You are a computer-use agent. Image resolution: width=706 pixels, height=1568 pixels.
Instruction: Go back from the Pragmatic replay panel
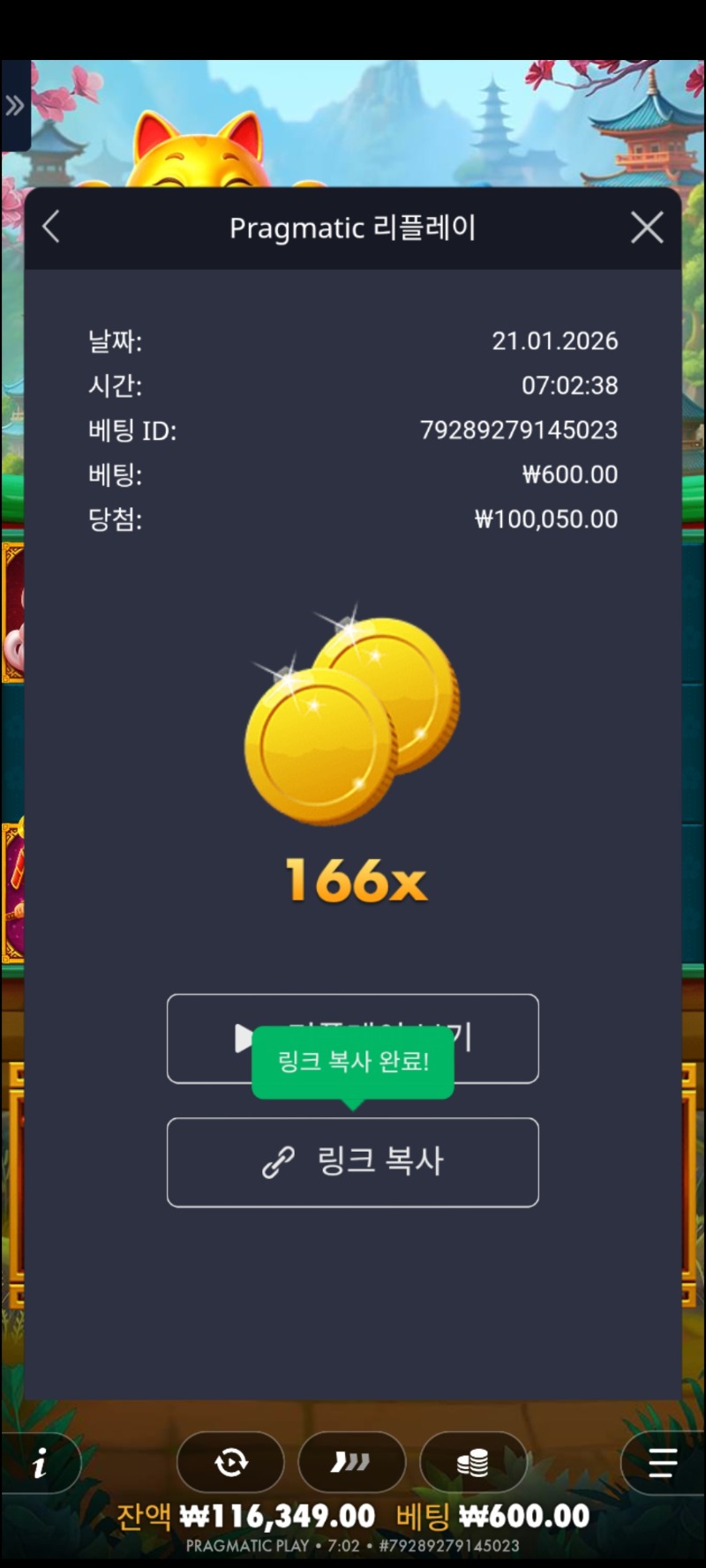click(x=51, y=228)
